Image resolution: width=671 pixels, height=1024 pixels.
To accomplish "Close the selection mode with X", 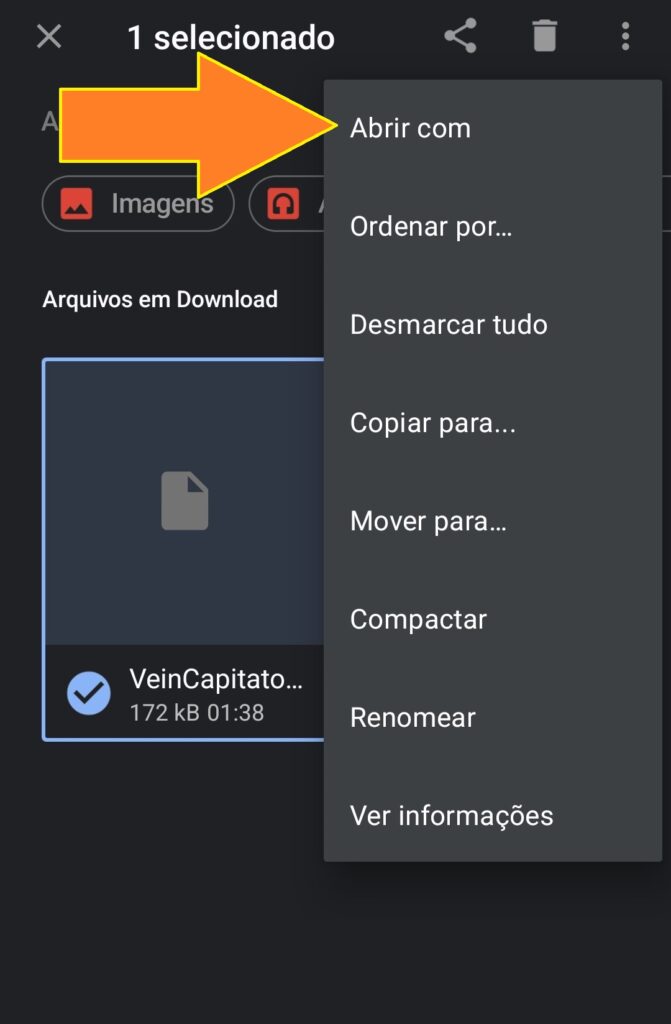I will 49,38.
